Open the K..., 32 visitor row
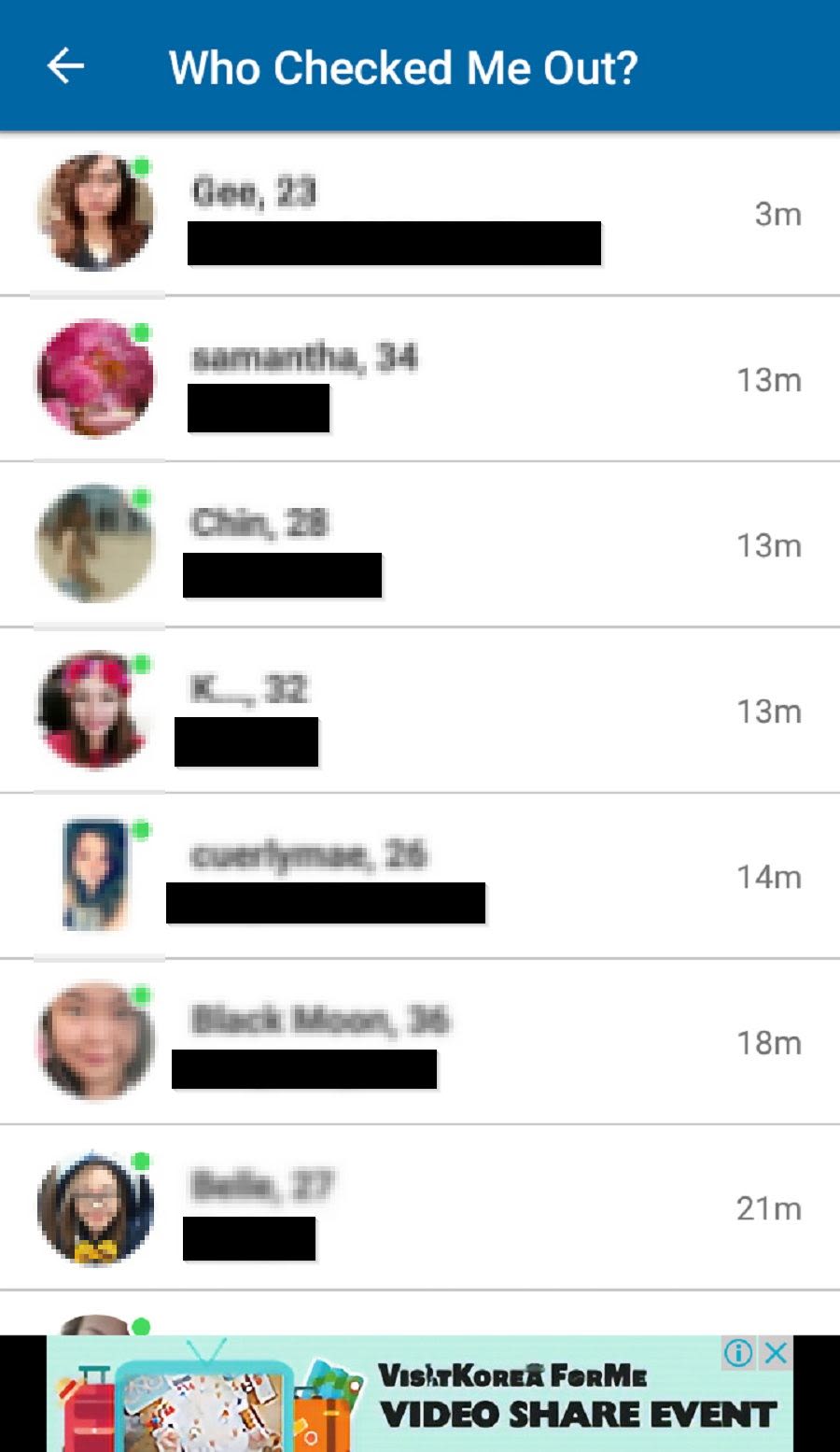The width and height of the screenshot is (840, 1452). pyautogui.click(x=420, y=711)
